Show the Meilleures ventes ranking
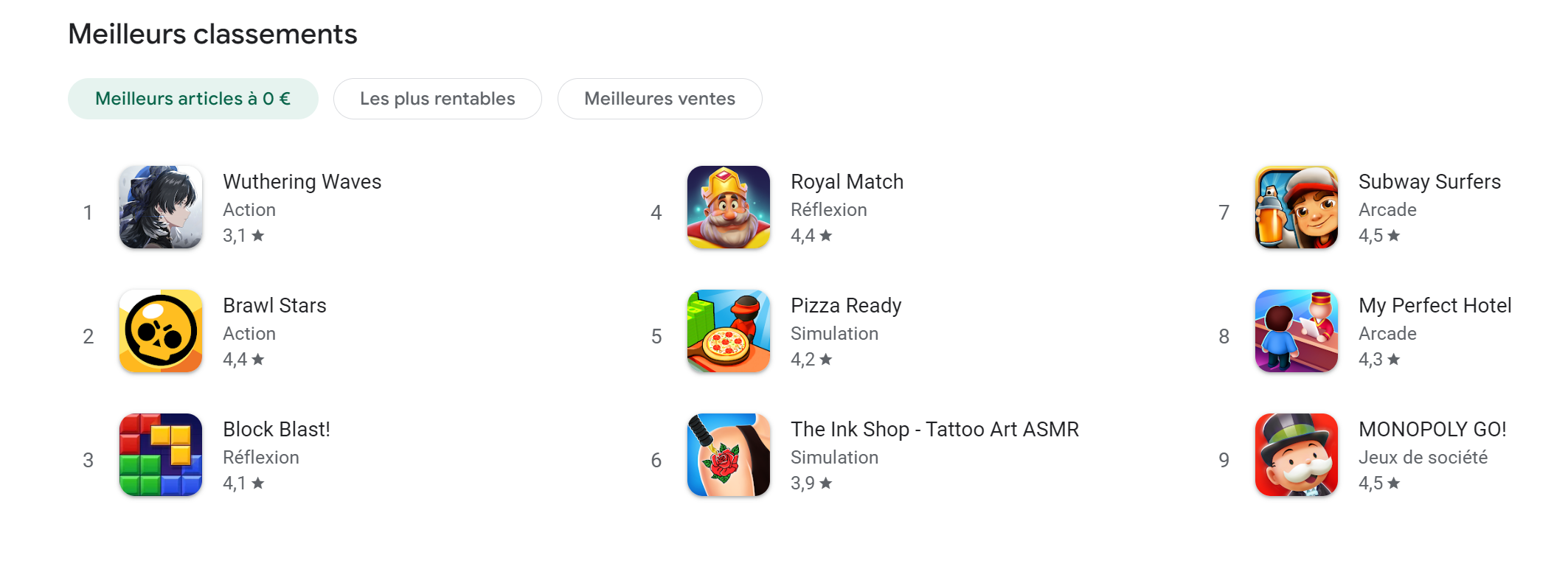 pos(659,99)
